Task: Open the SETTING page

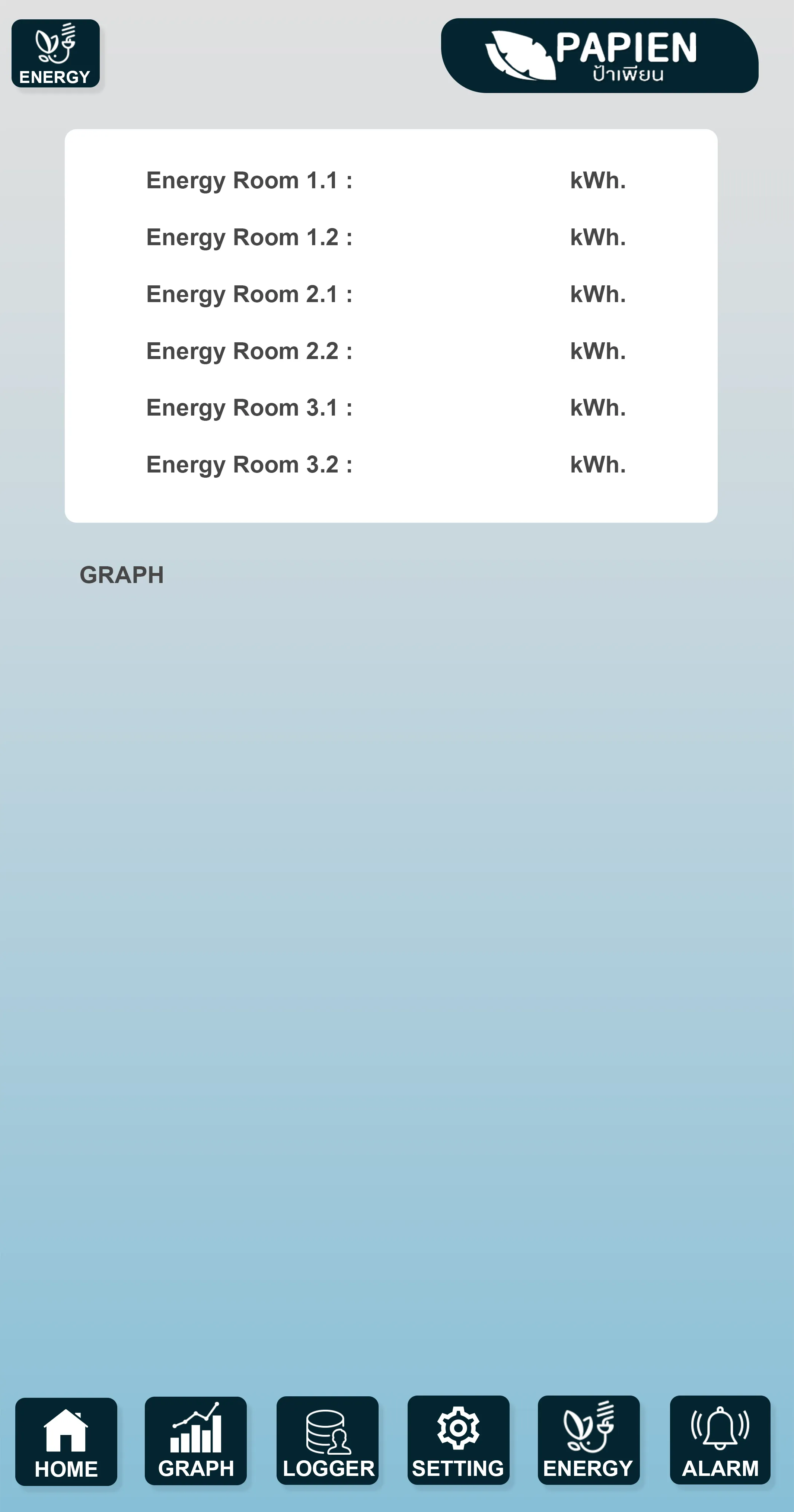Action: click(x=459, y=1440)
